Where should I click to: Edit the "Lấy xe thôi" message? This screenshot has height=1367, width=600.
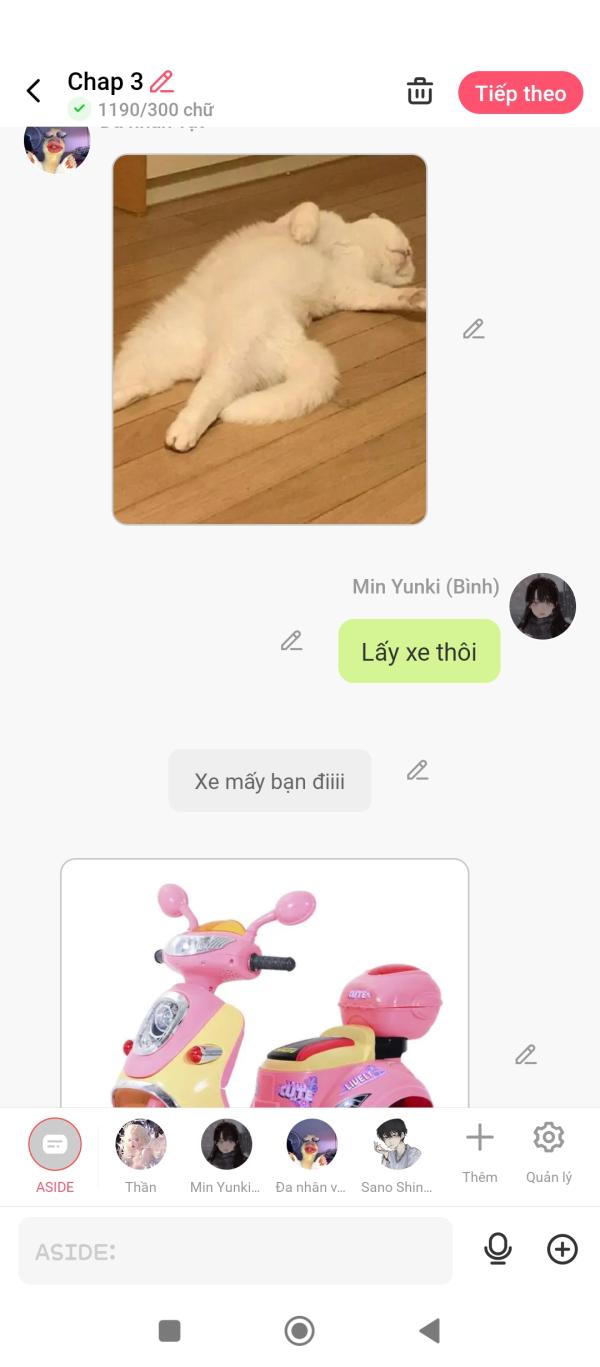tap(291, 641)
